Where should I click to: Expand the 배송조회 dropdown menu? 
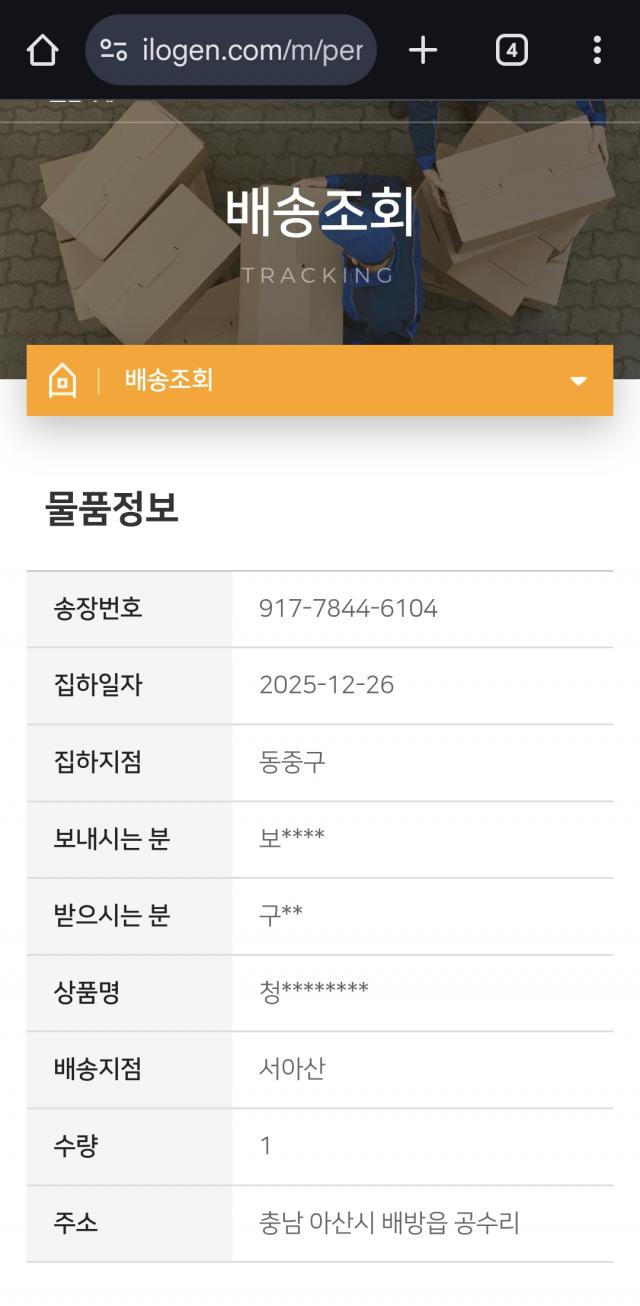[578, 381]
